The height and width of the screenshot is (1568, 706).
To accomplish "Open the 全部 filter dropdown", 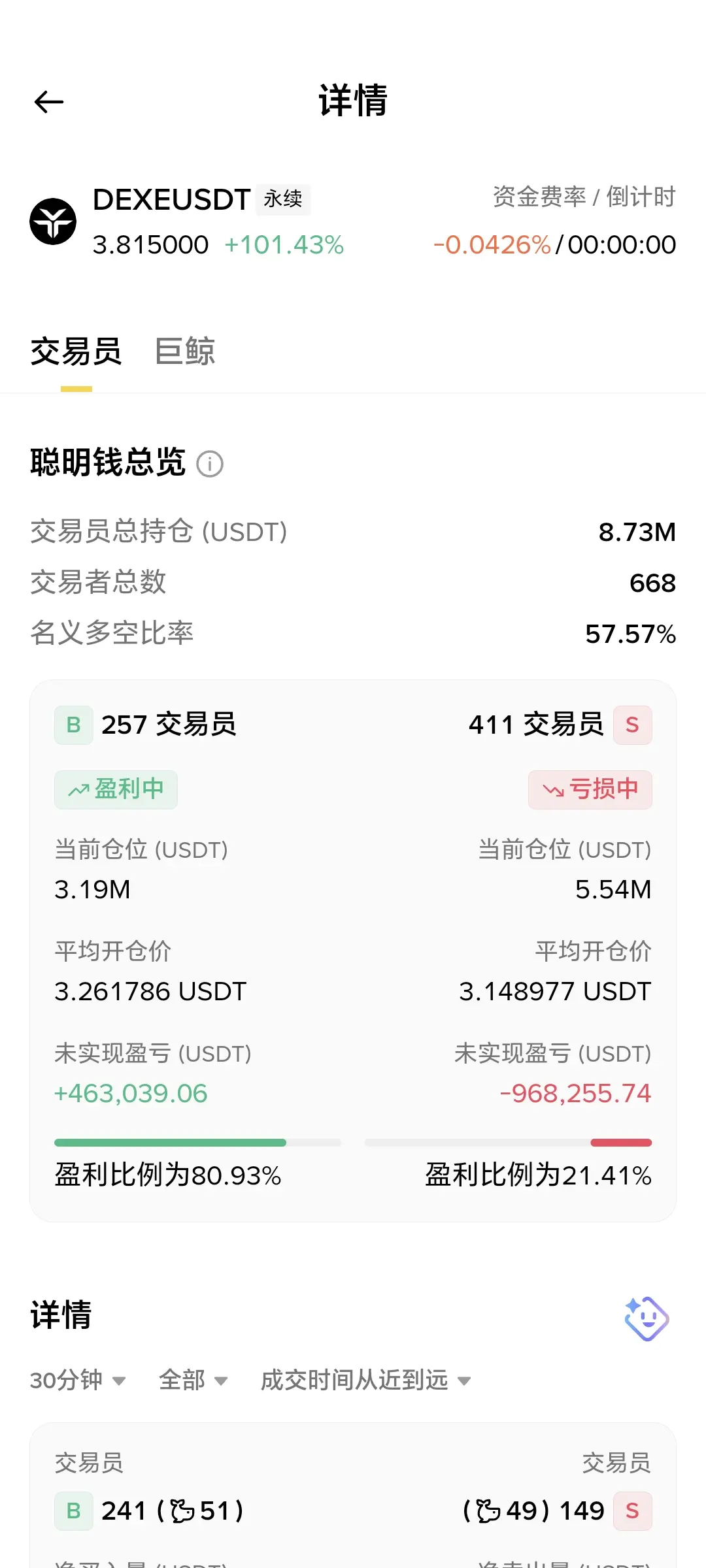I will click(x=193, y=1380).
